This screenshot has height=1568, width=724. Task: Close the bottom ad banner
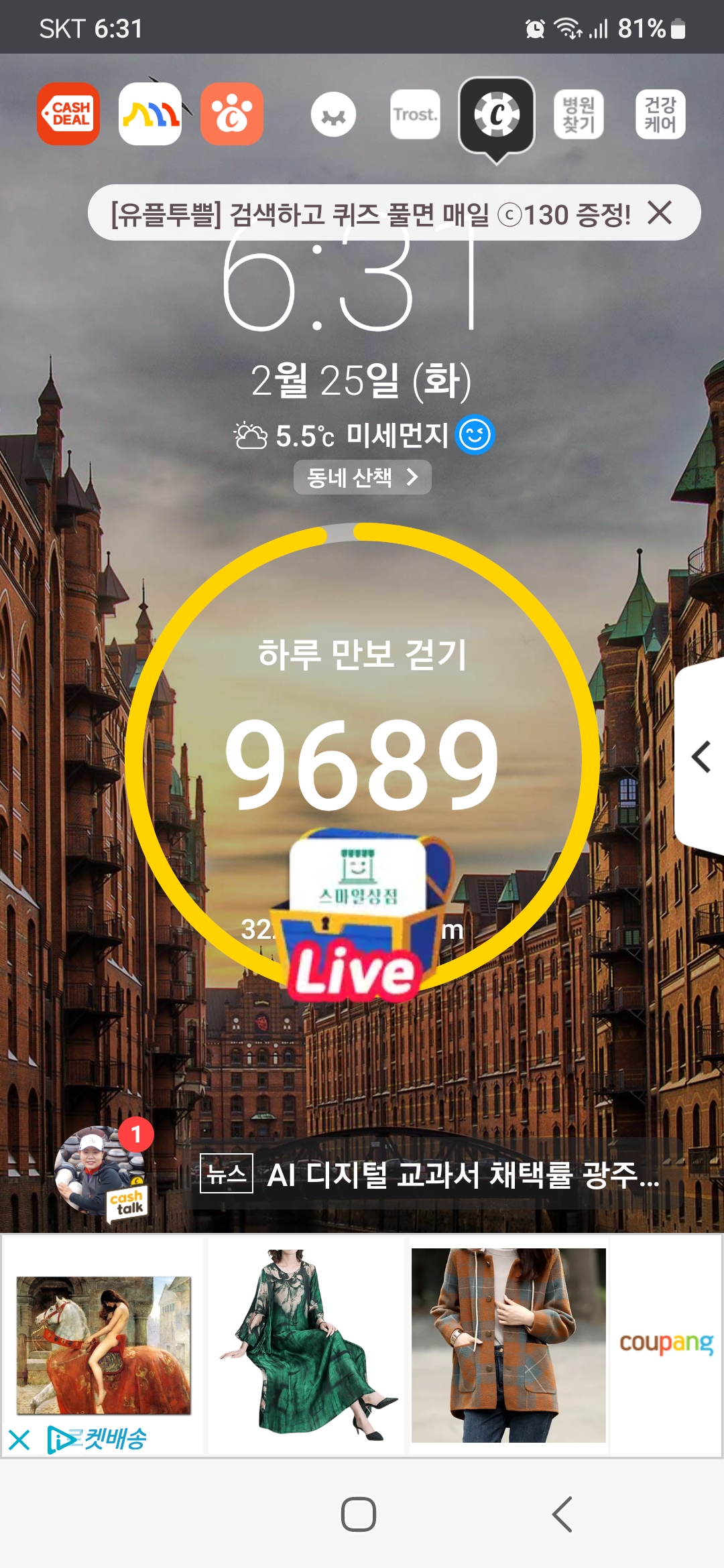tap(19, 1439)
